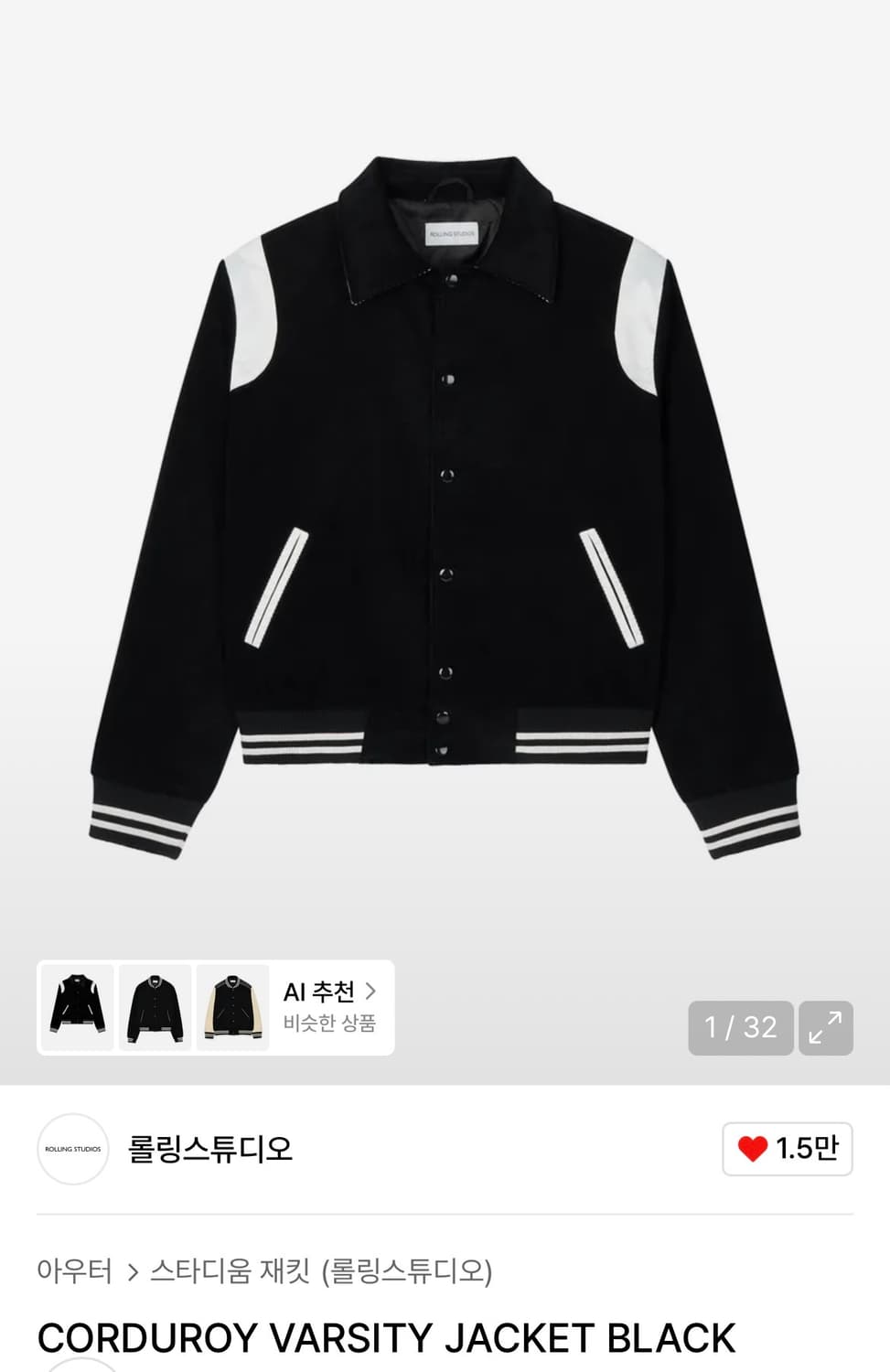Viewport: 890px width, 1372px height.
Task: Open the all-black similar jacket thumbnail
Action: coord(155,1007)
